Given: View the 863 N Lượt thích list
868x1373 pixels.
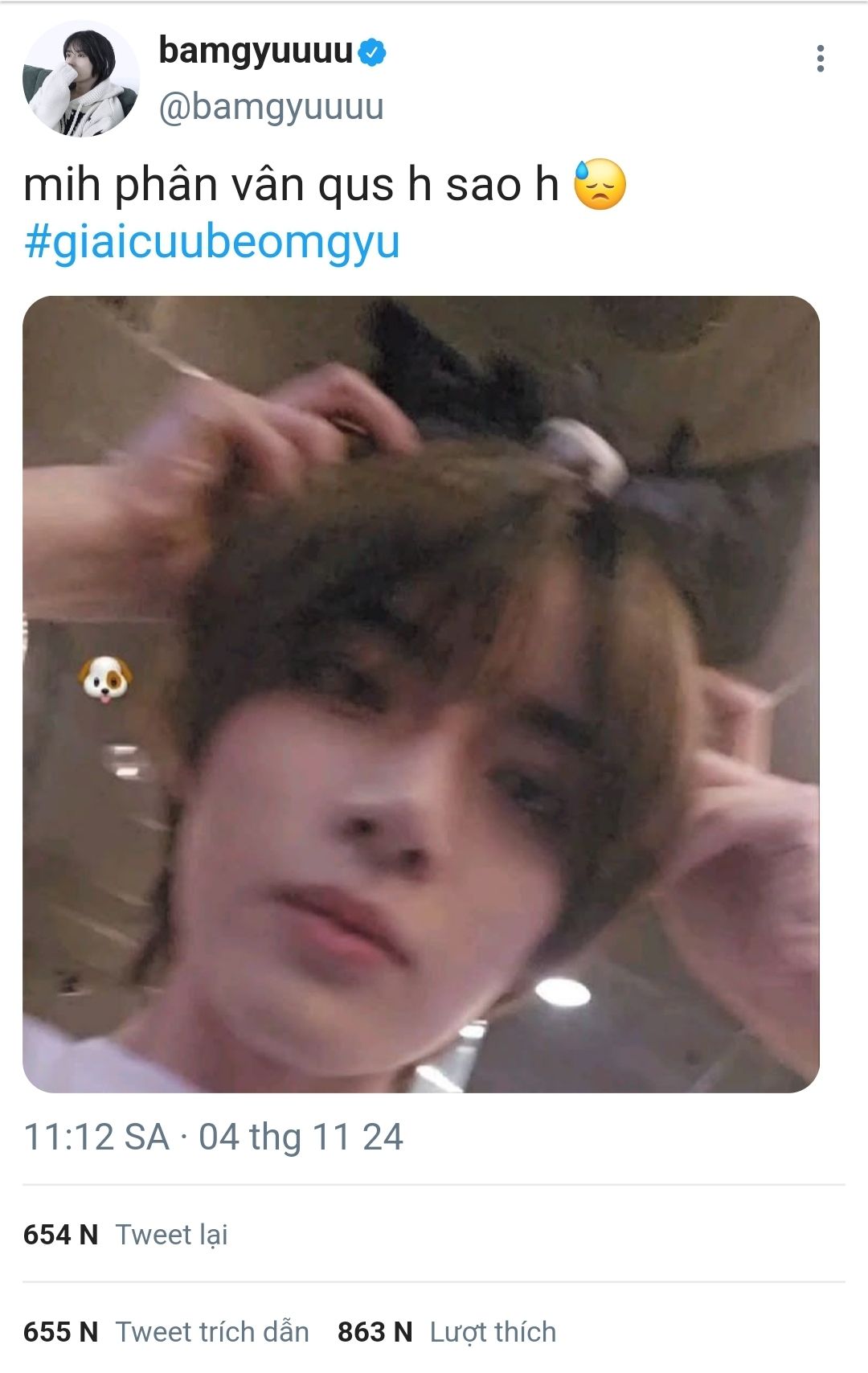Looking at the screenshot, I should pos(447,1332).
